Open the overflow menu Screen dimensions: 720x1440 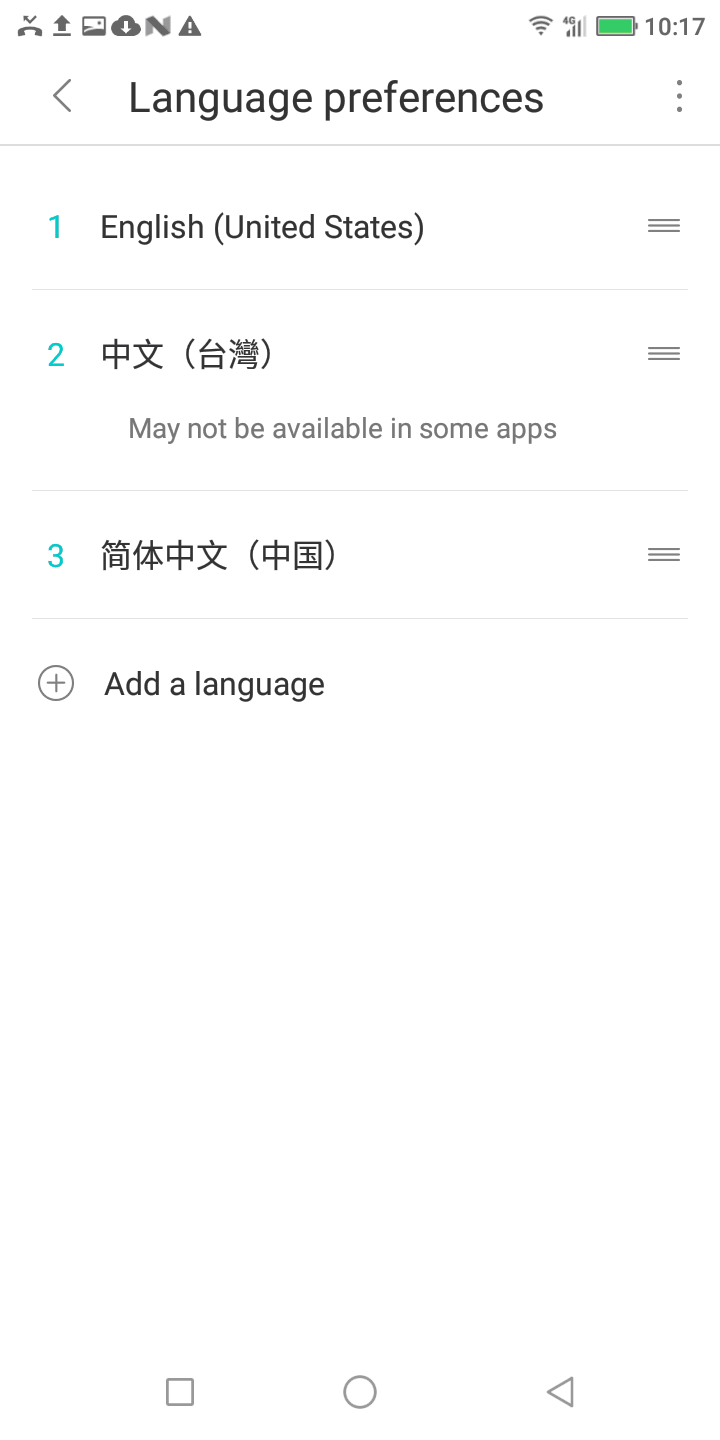point(679,97)
